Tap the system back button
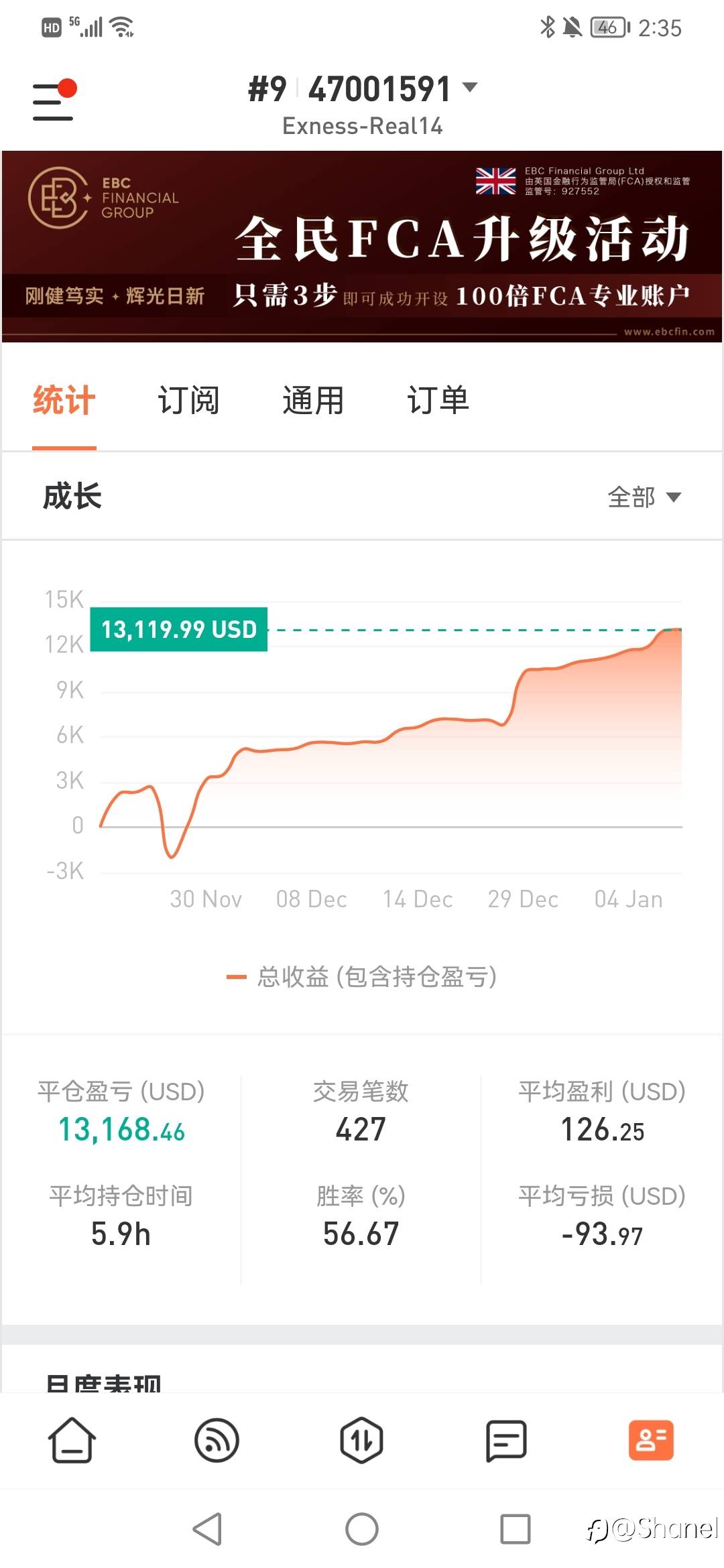 [207, 1529]
